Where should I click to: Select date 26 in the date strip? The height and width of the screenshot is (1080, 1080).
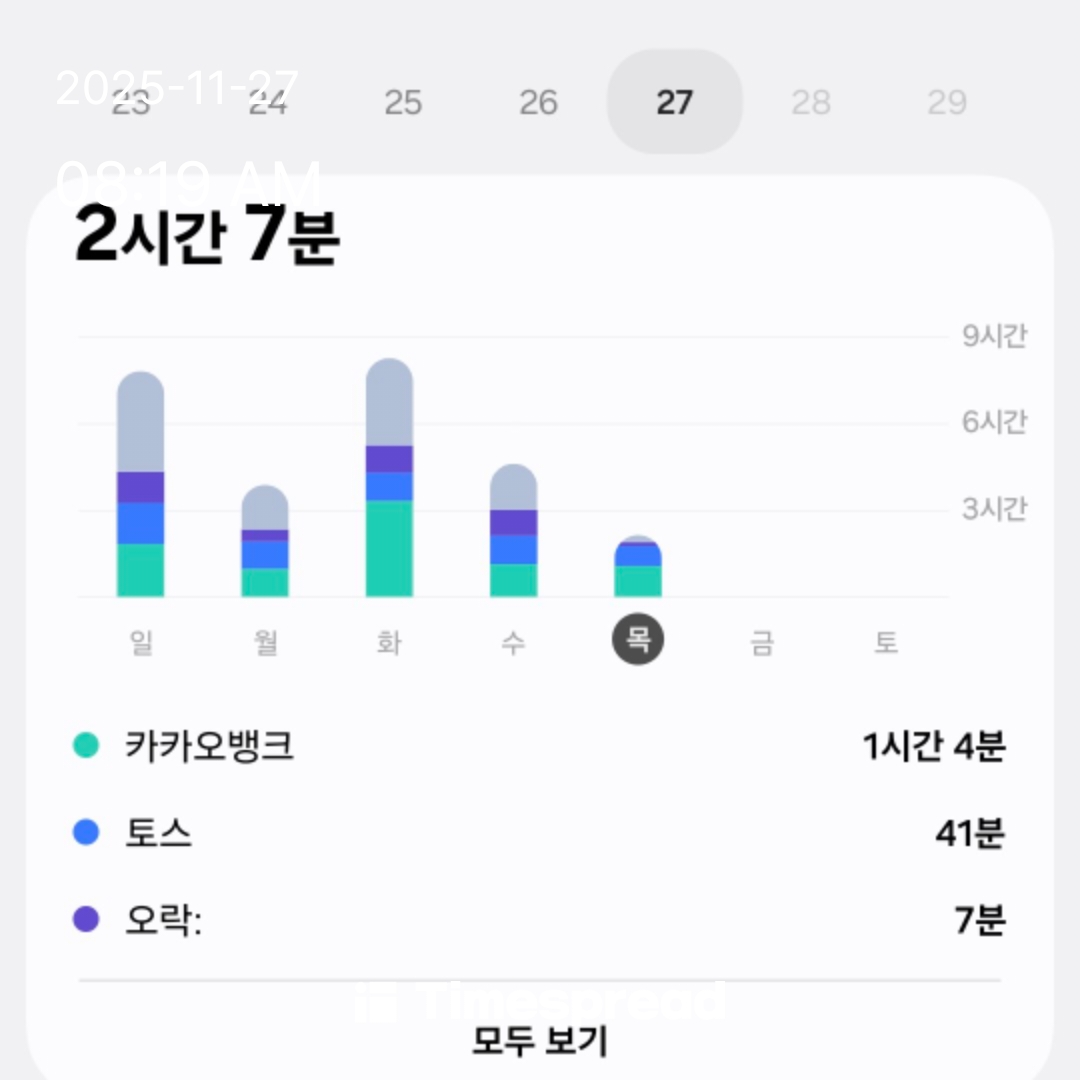click(x=538, y=102)
